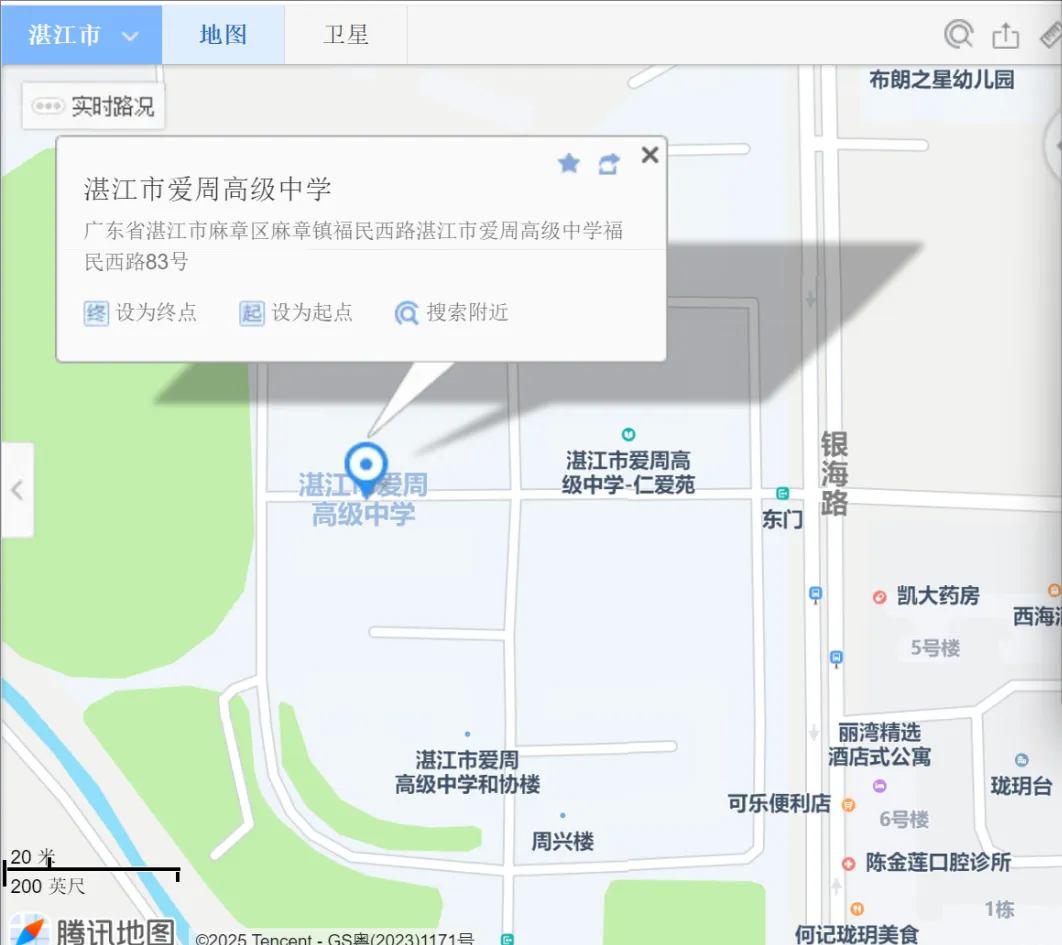This screenshot has height=945, width=1062.
Task: Share this location from the info popup
Action: 609,164
